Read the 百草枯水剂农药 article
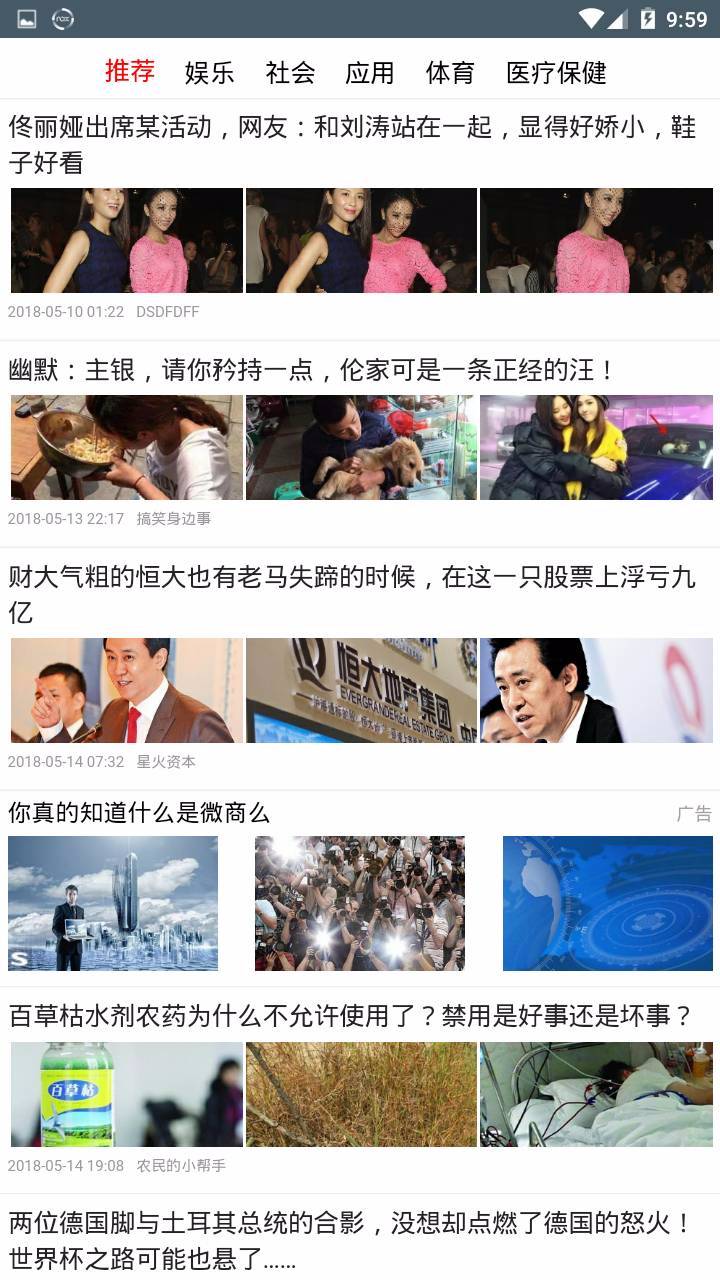The width and height of the screenshot is (720, 1280). (350, 1017)
